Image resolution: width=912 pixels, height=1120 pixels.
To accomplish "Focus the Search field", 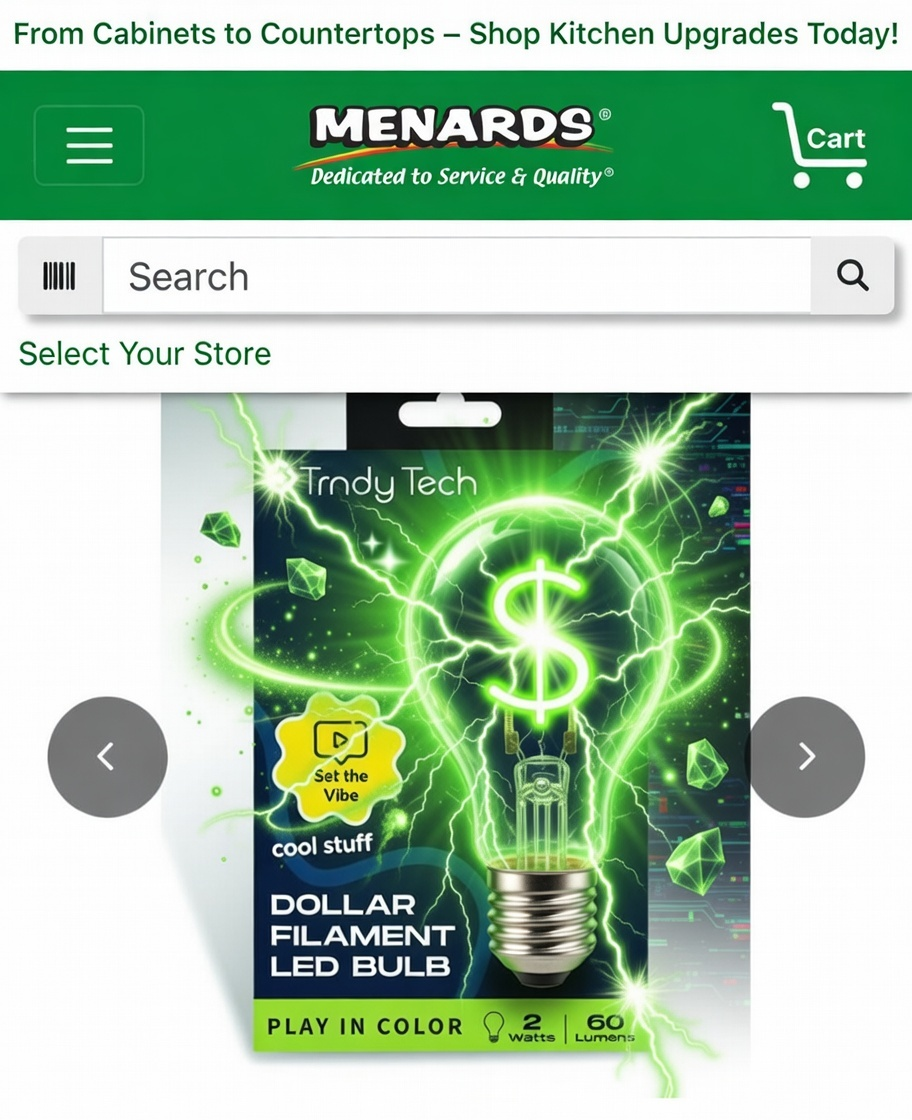I will click(x=456, y=276).
